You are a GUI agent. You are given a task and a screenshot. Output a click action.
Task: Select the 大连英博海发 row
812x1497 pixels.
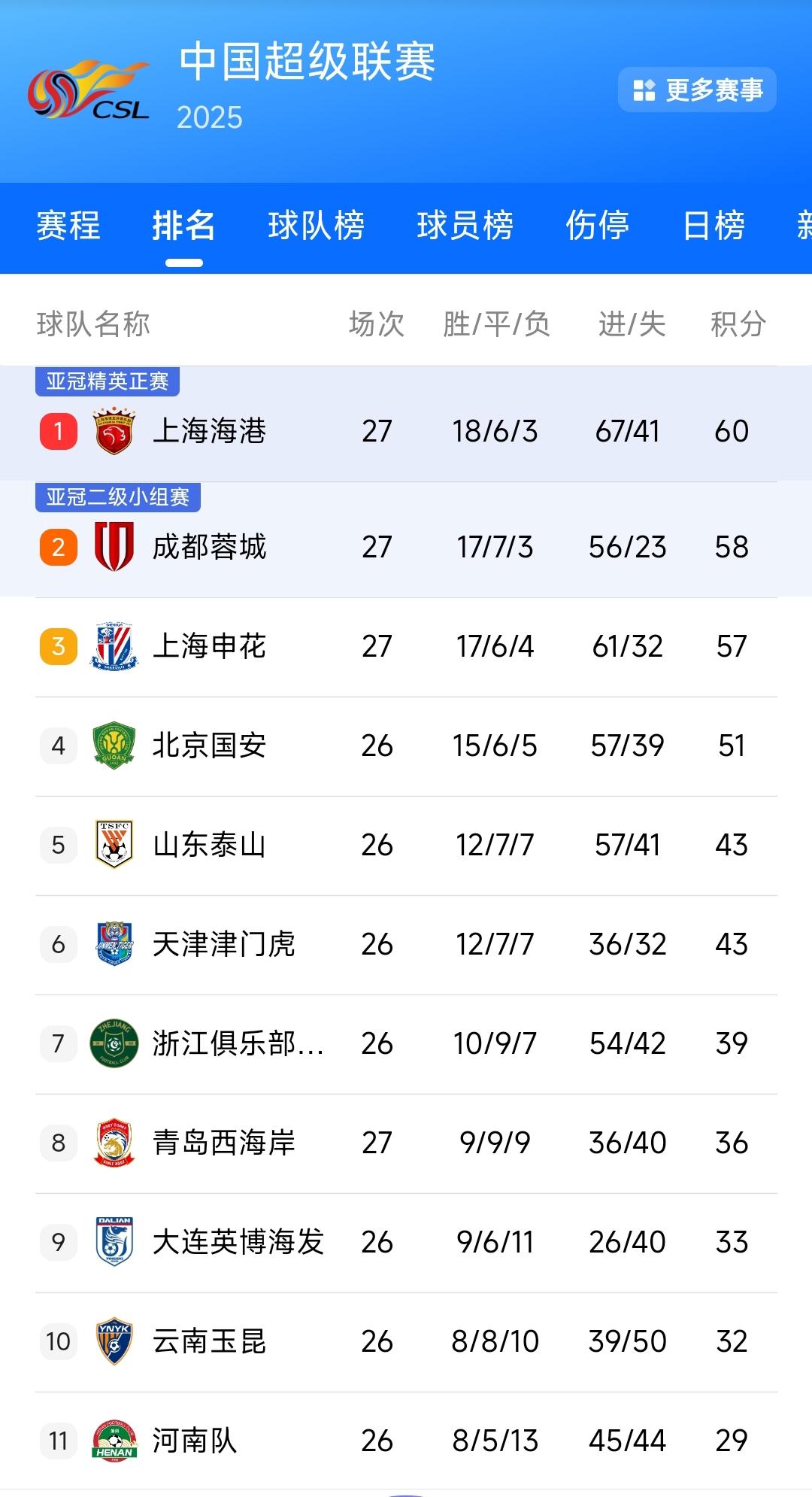point(406,1243)
